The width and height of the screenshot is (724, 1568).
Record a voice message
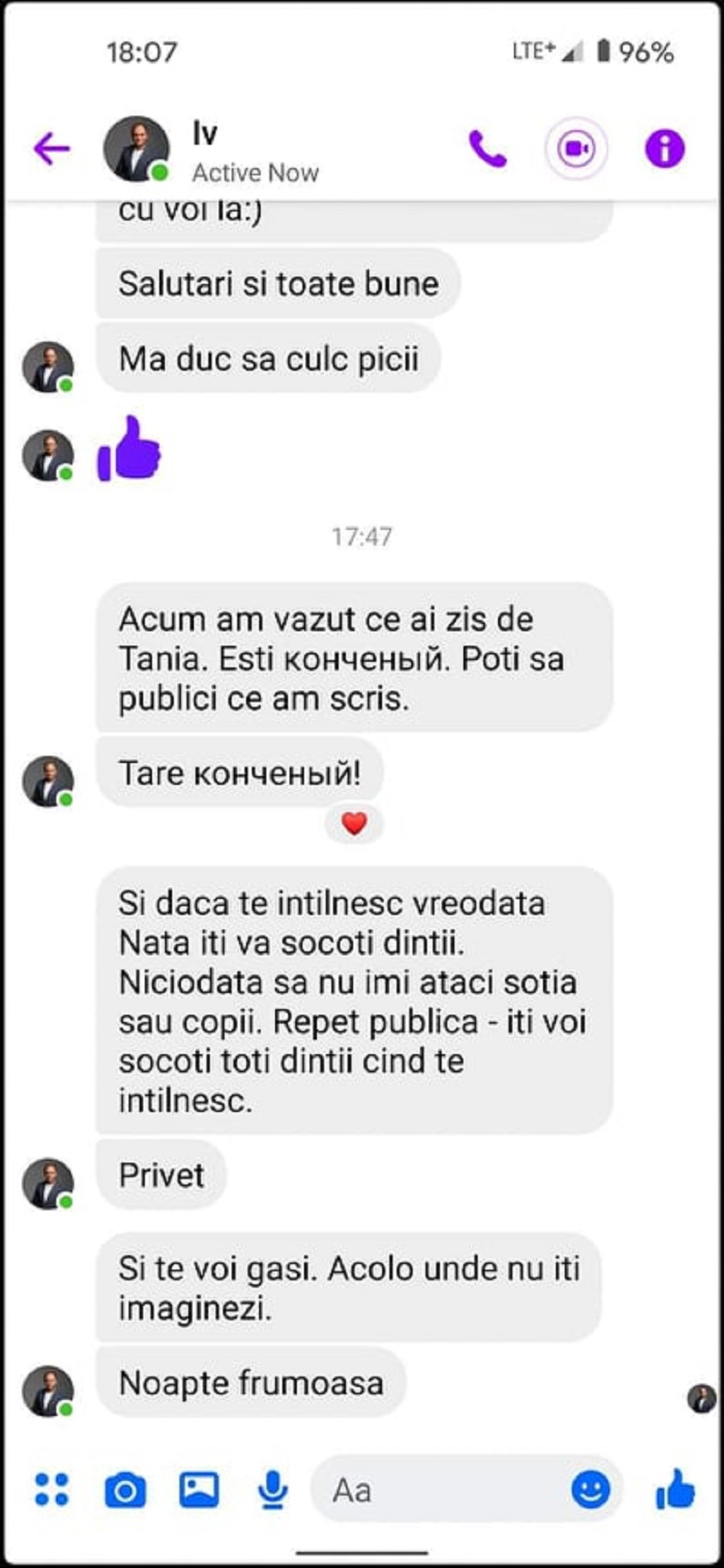[x=273, y=1490]
